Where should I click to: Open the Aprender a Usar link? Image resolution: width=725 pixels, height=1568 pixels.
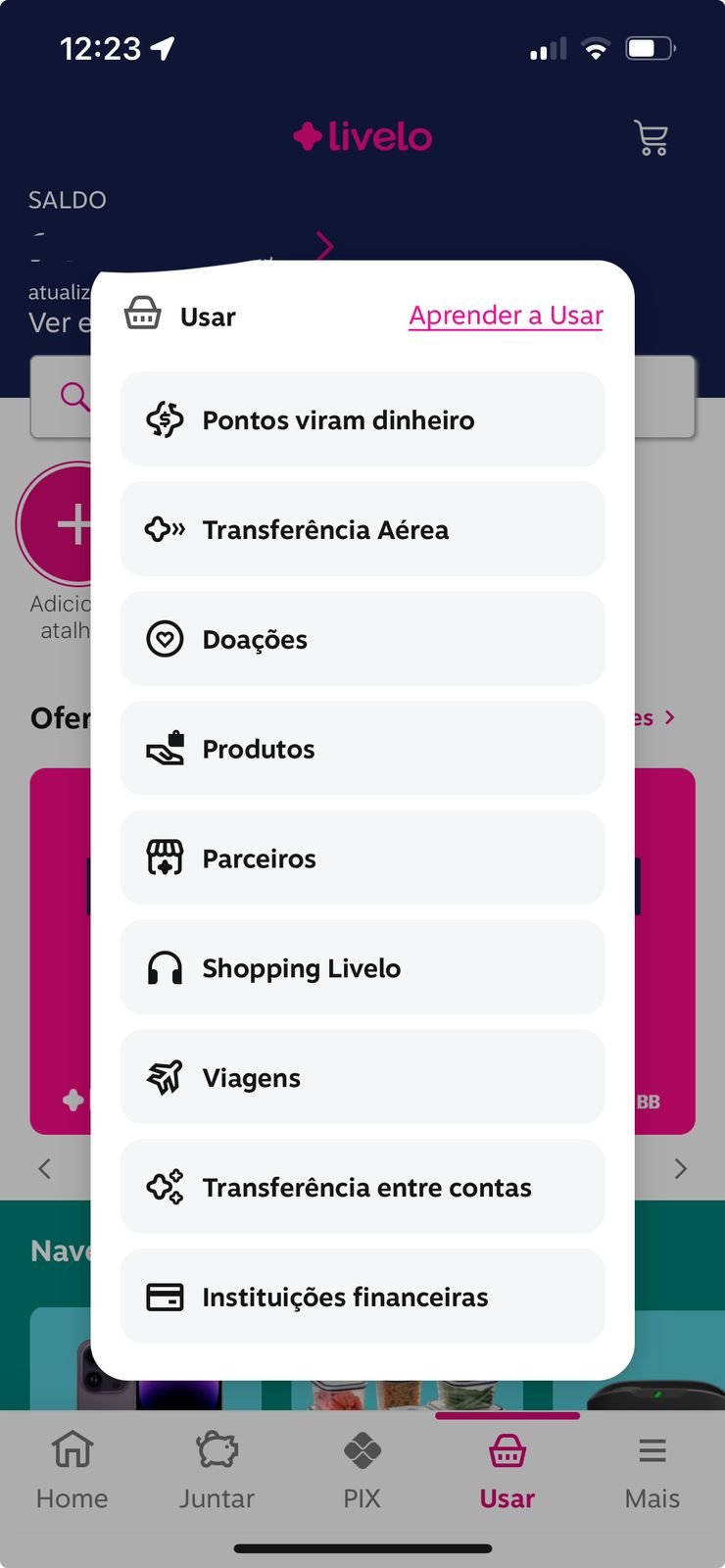(x=506, y=316)
